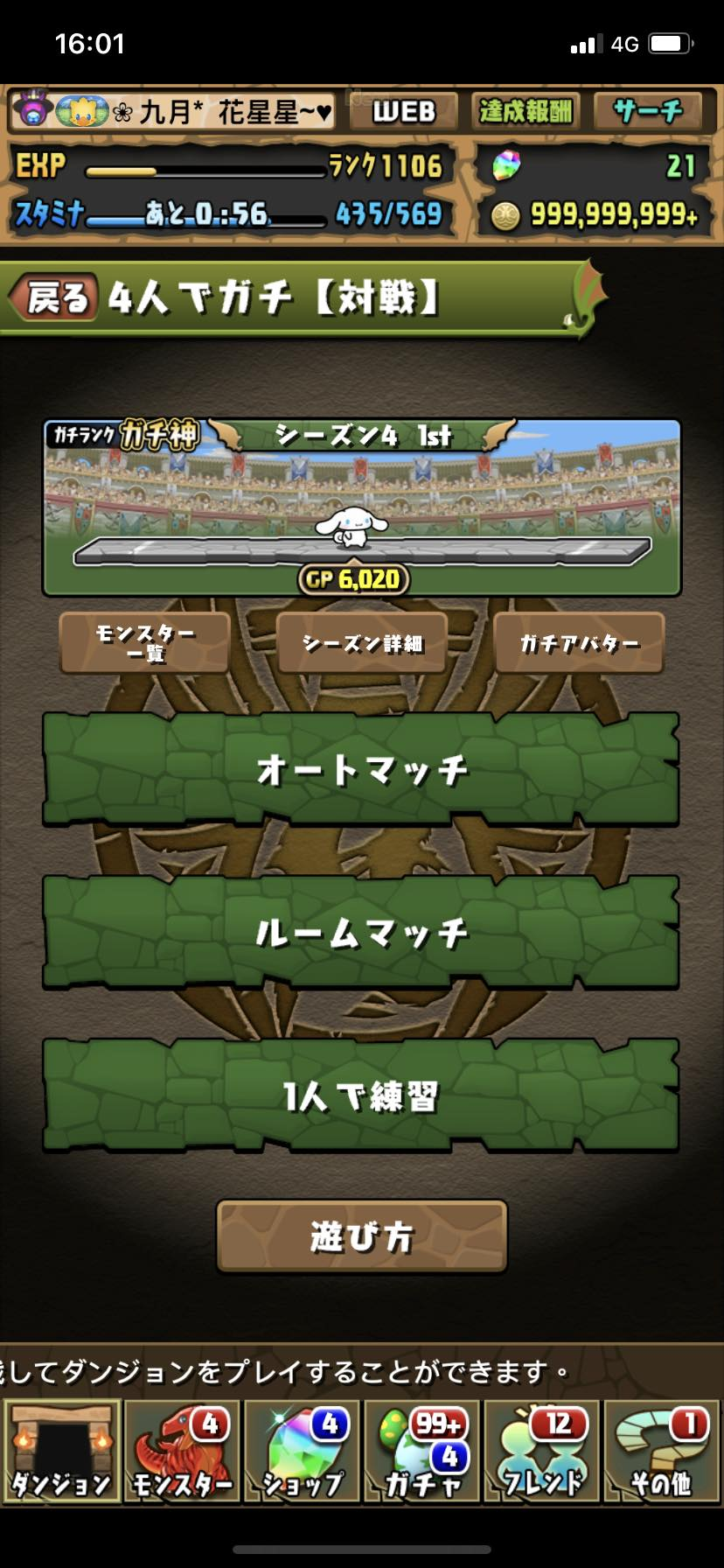Image resolution: width=724 pixels, height=1568 pixels.
Task: Tap the サーチ search button
Action: pyautogui.click(x=648, y=111)
